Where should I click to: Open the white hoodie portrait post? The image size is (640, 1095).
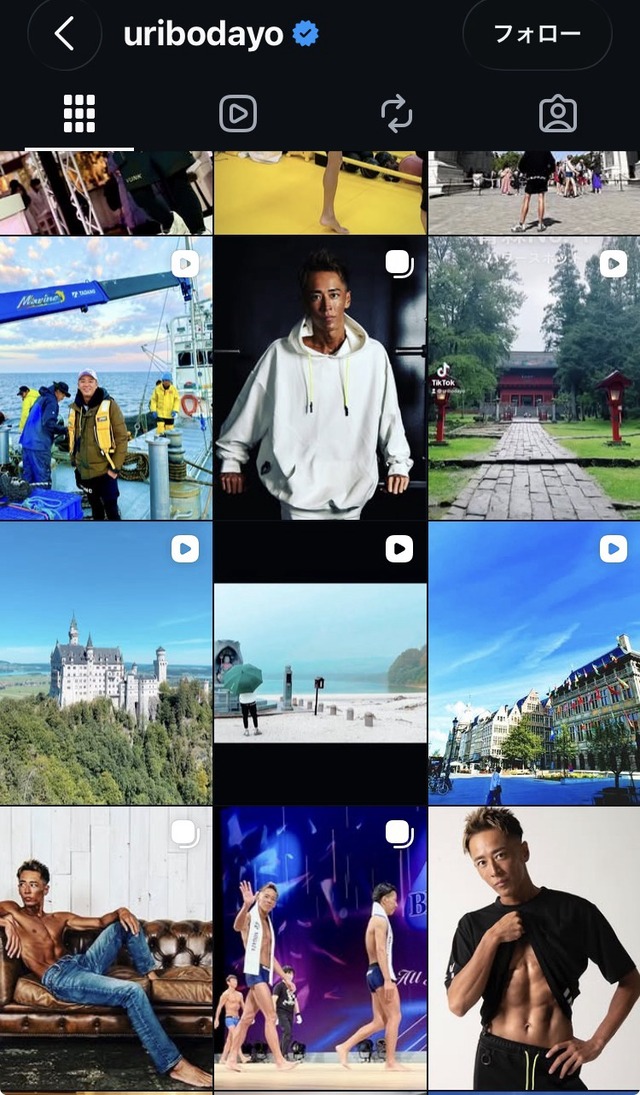coord(320,378)
